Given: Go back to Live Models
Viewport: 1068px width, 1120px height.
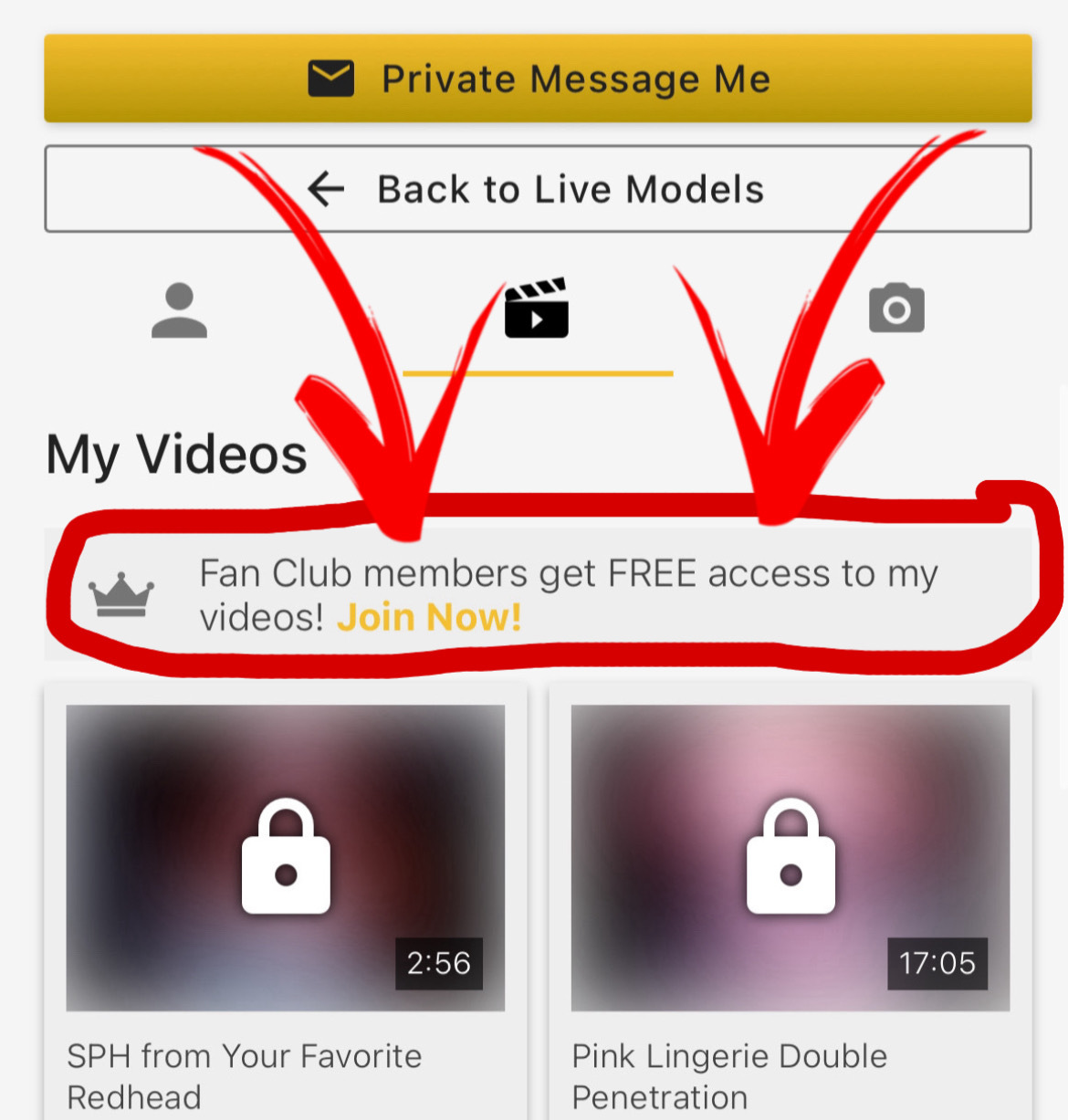Looking at the screenshot, I should pyautogui.click(x=538, y=189).
